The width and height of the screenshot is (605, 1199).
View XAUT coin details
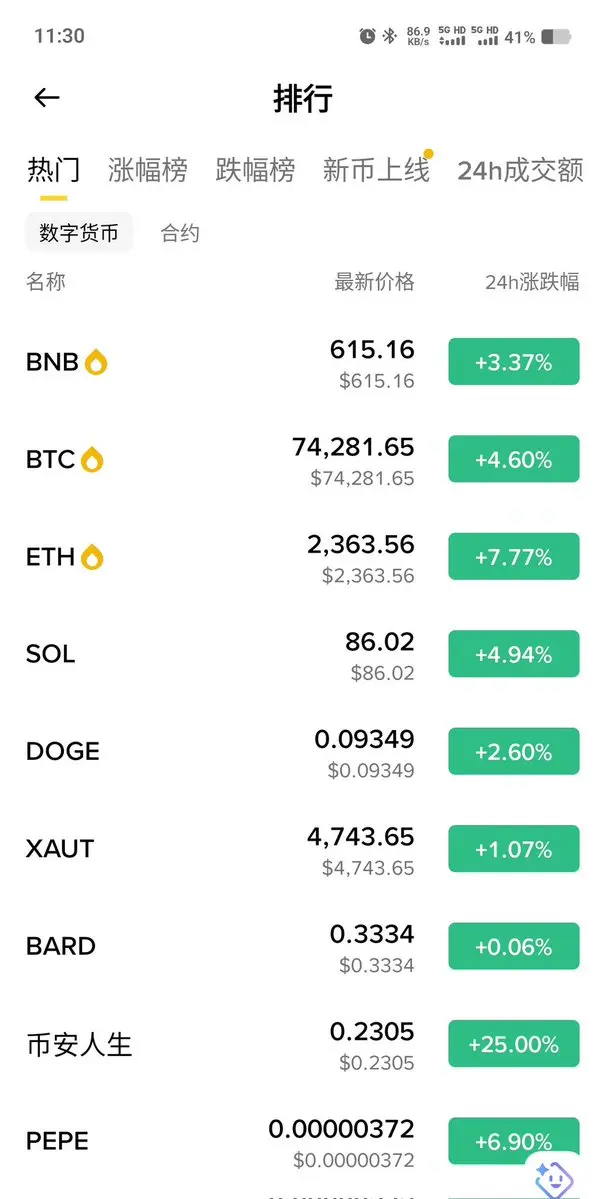point(300,849)
